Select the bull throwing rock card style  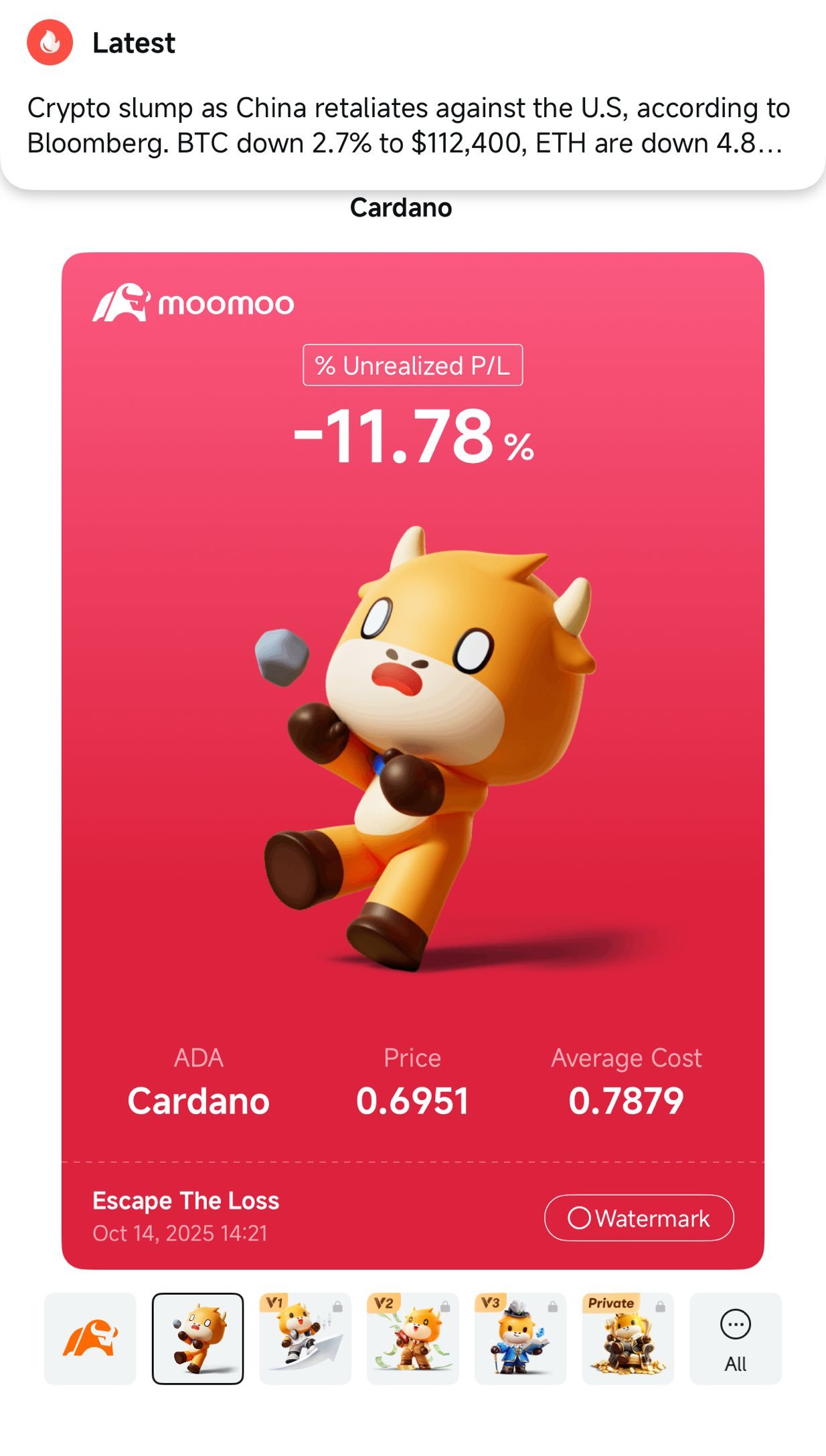click(x=197, y=1338)
